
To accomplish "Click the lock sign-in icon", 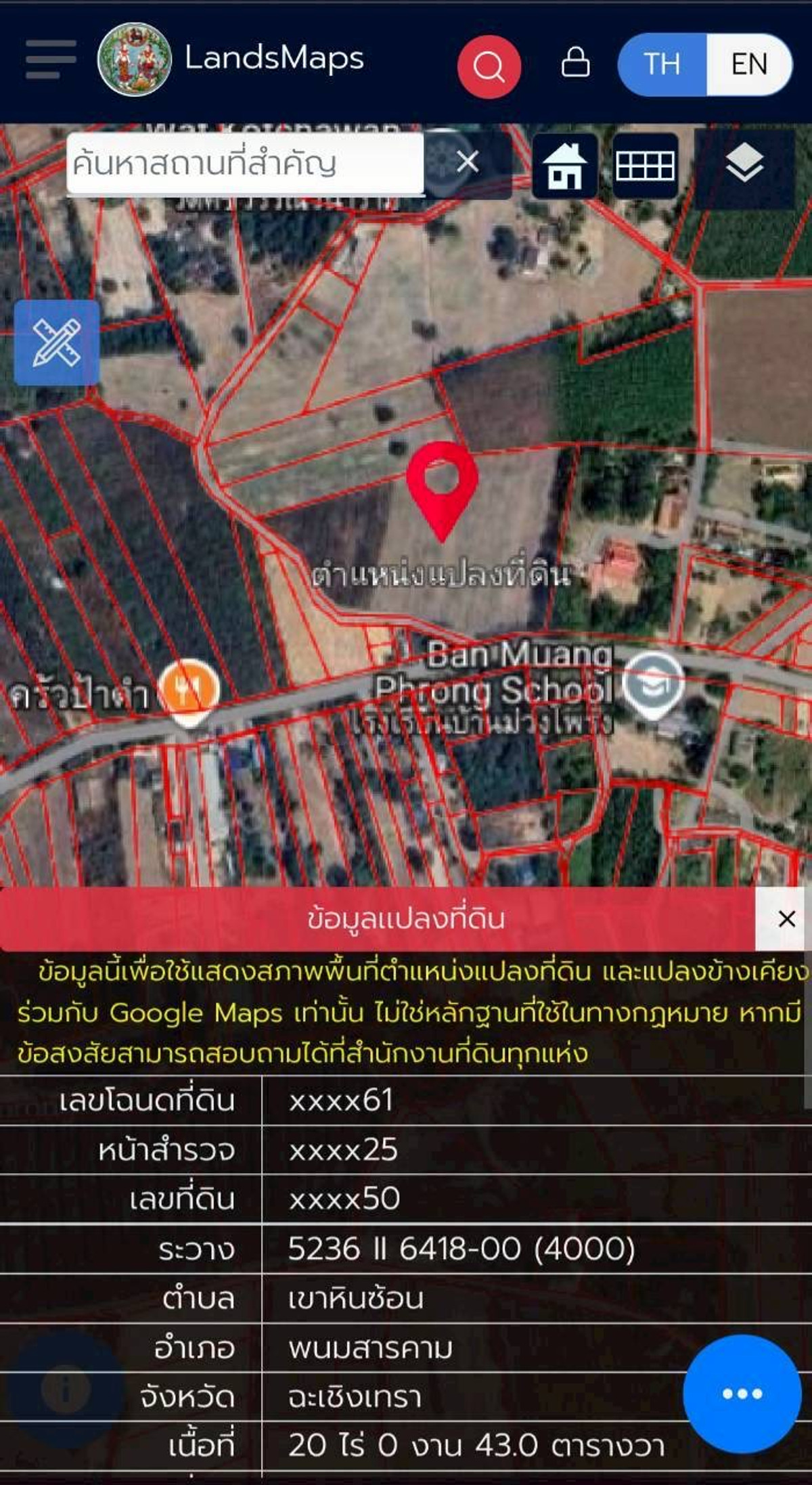I will click(574, 64).
